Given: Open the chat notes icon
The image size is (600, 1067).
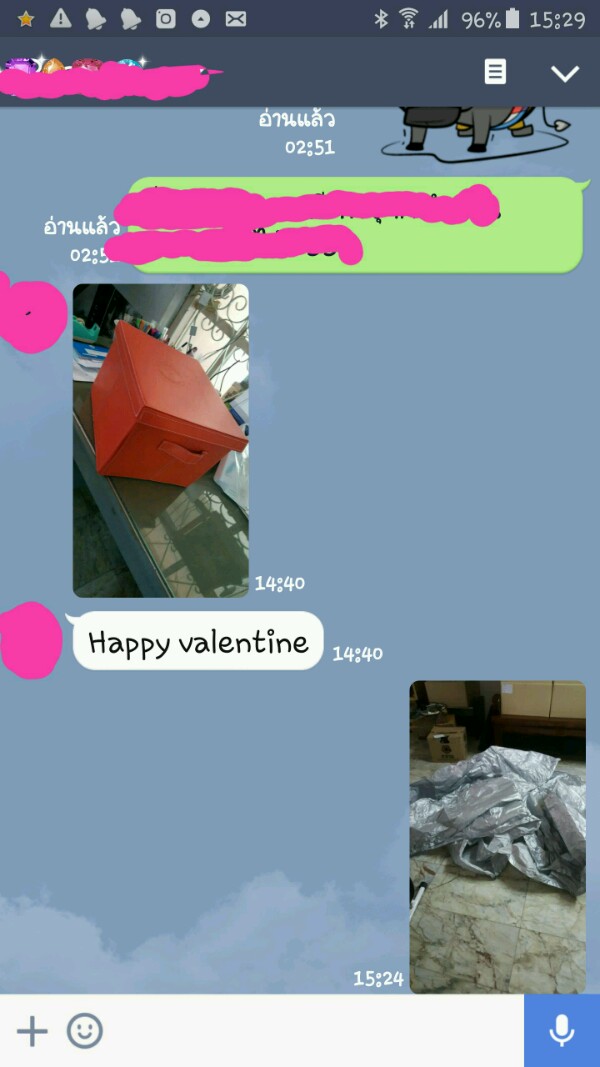Looking at the screenshot, I should point(495,72).
